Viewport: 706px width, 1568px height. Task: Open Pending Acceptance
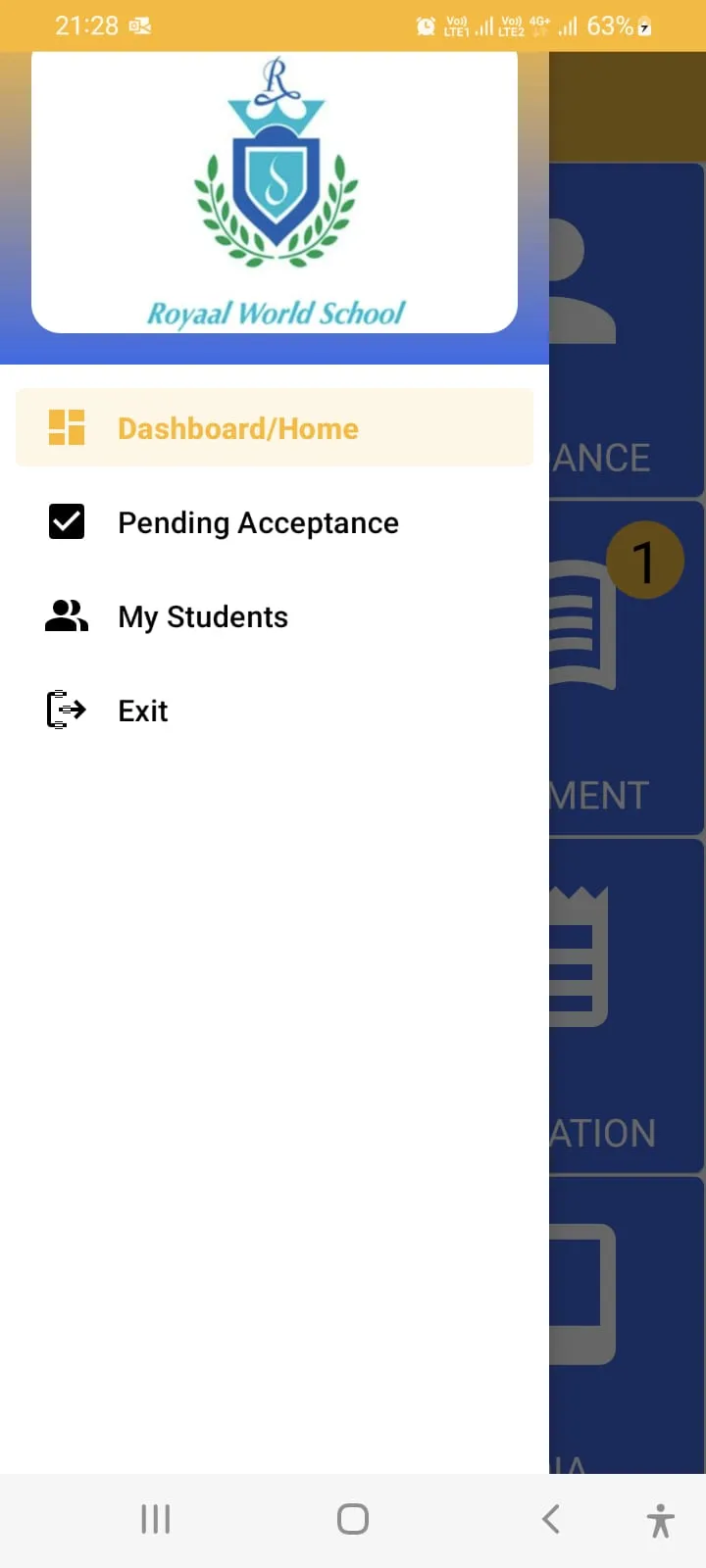coord(275,522)
